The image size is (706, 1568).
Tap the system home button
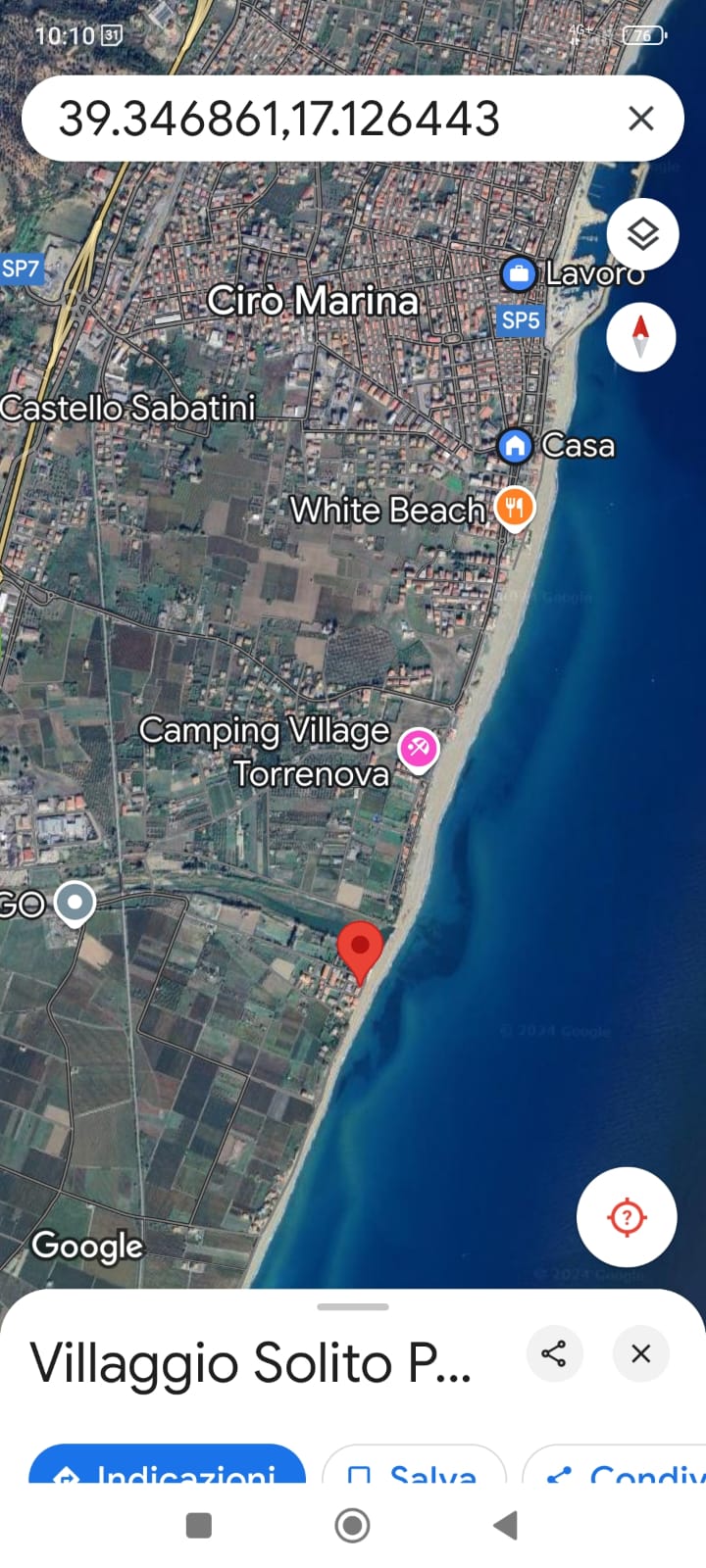pyautogui.click(x=352, y=1525)
